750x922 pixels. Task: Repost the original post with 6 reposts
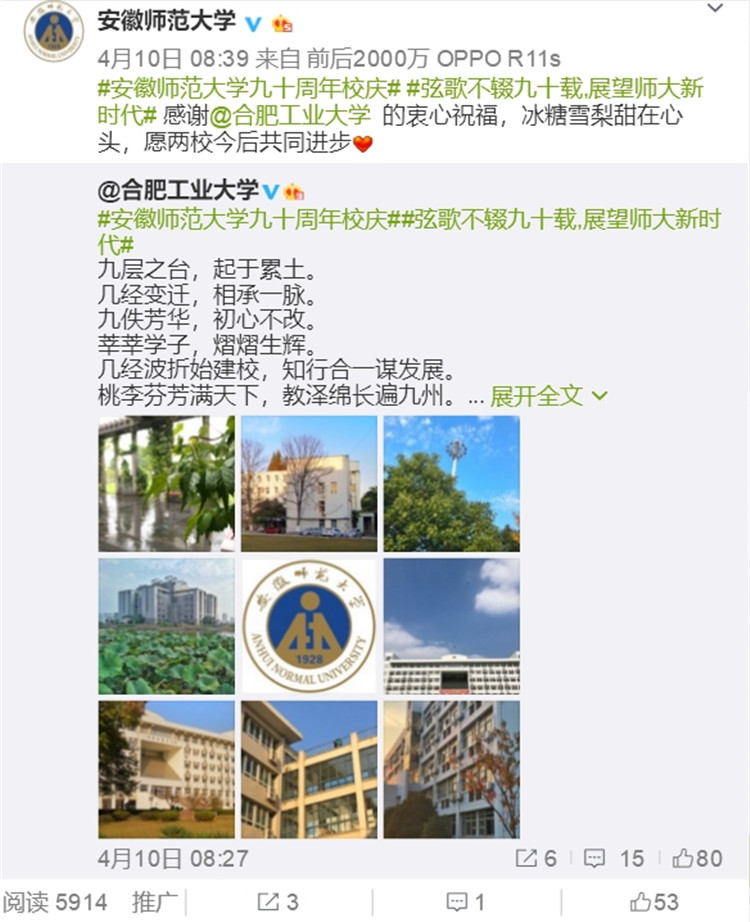pos(535,858)
